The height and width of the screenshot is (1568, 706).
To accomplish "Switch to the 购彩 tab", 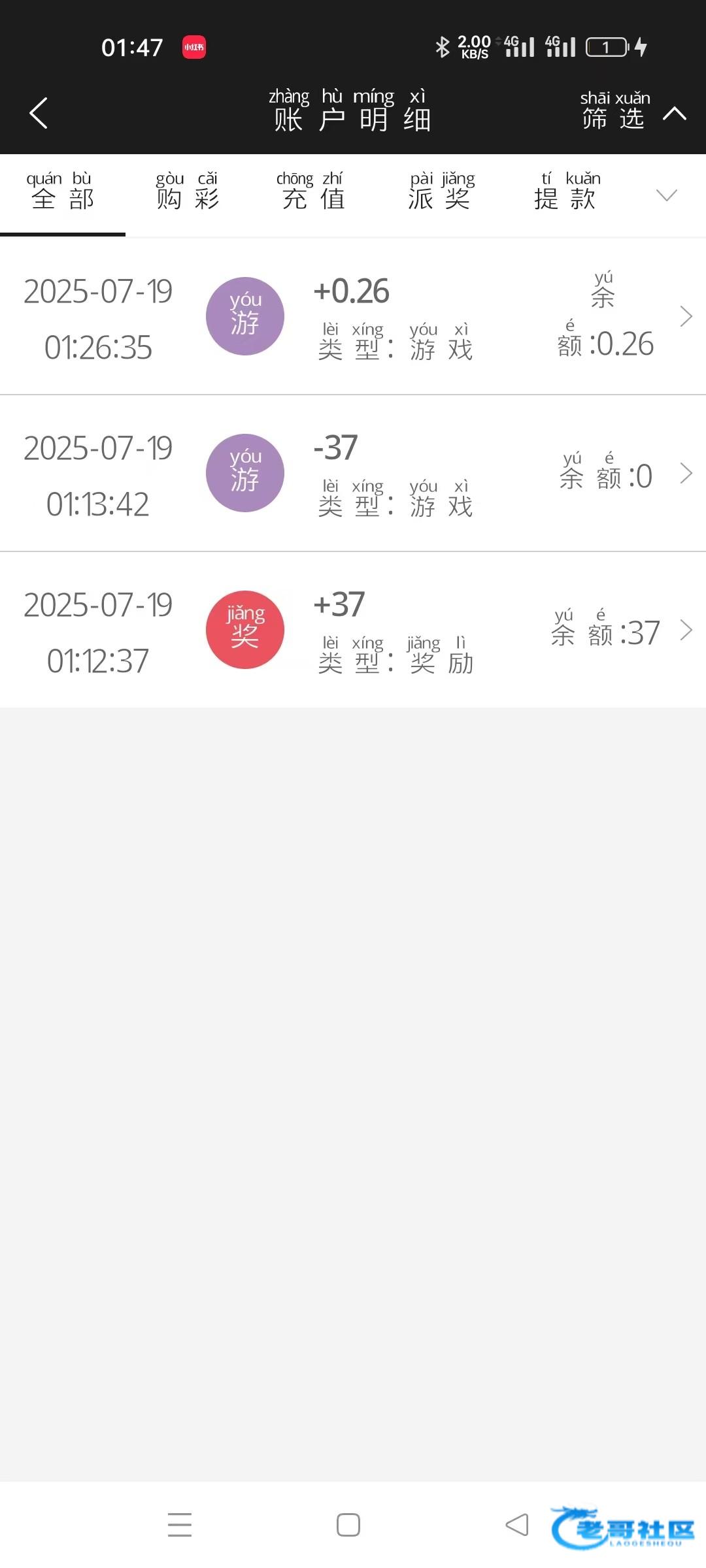I will pyautogui.click(x=188, y=194).
